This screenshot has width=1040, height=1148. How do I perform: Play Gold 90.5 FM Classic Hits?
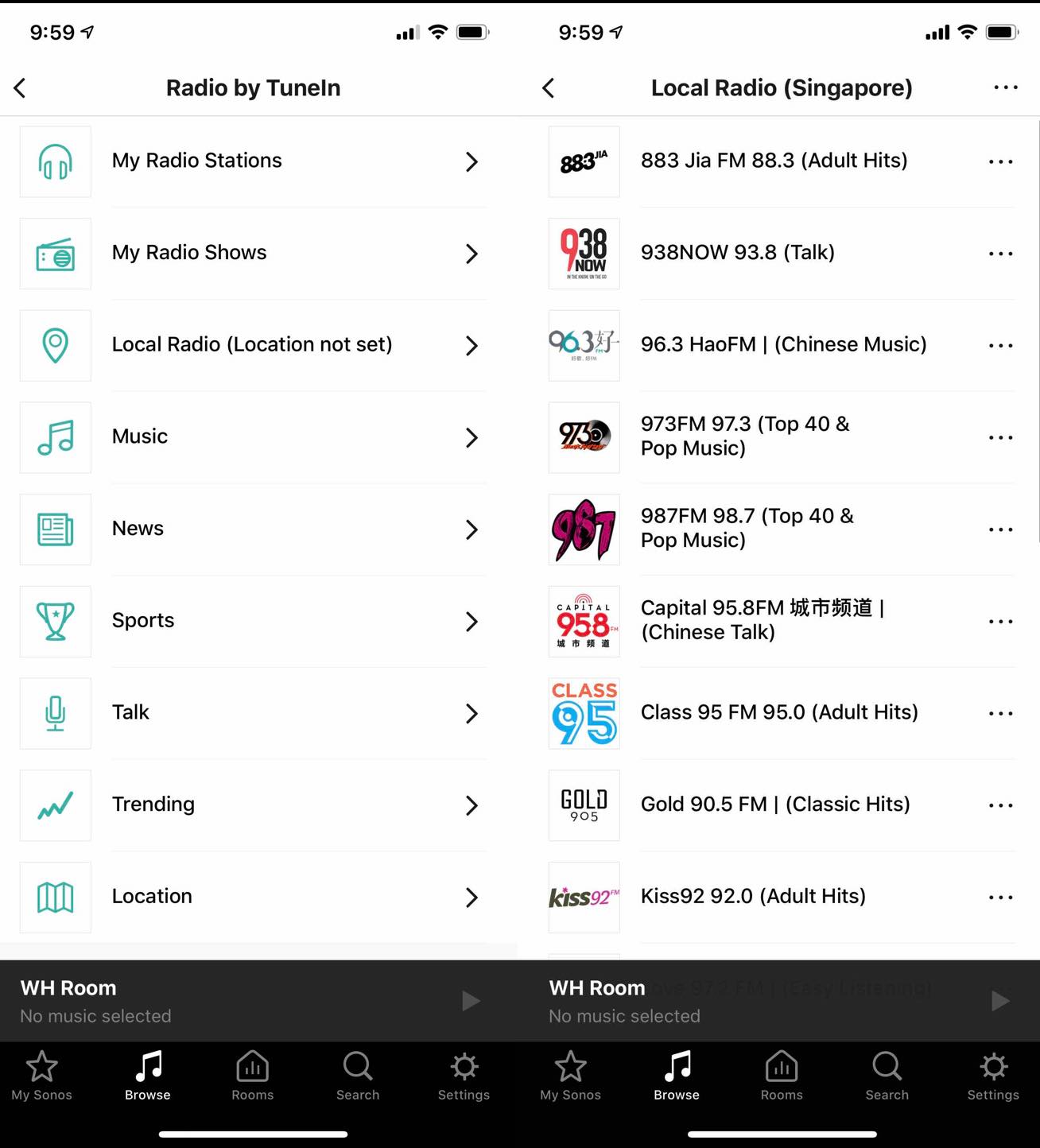click(774, 805)
